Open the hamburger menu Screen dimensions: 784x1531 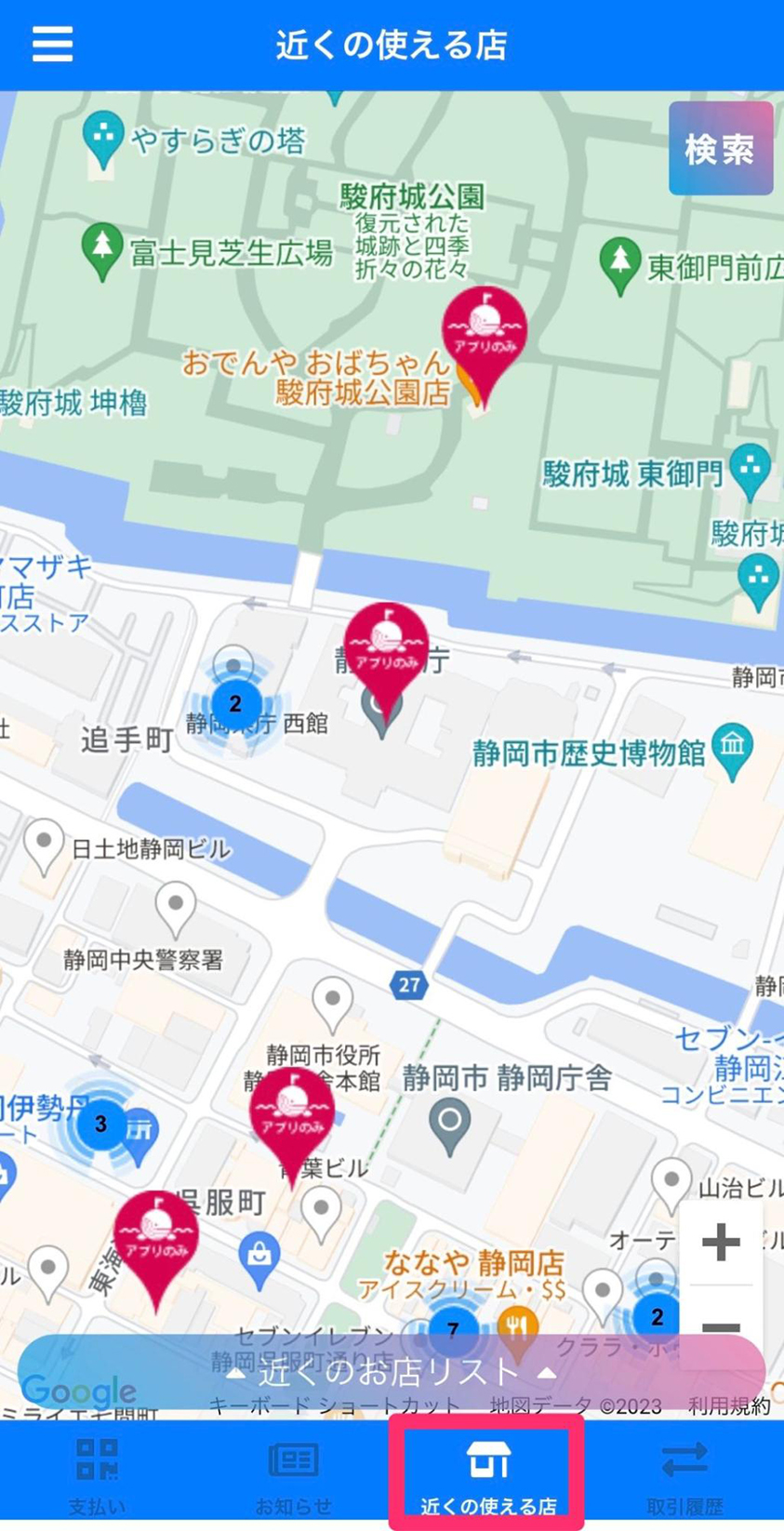pos(52,44)
